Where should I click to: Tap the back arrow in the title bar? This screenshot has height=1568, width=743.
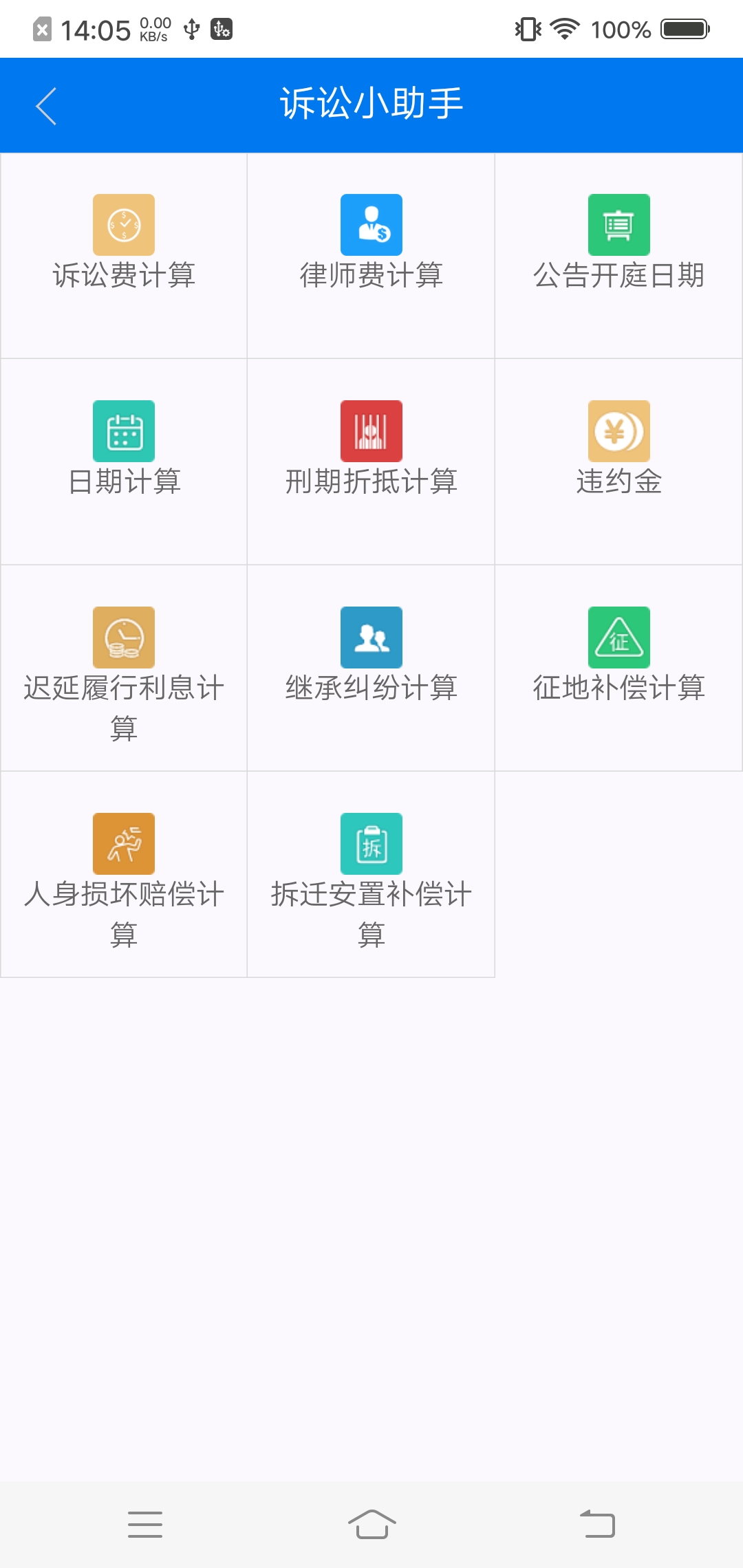click(x=45, y=105)
